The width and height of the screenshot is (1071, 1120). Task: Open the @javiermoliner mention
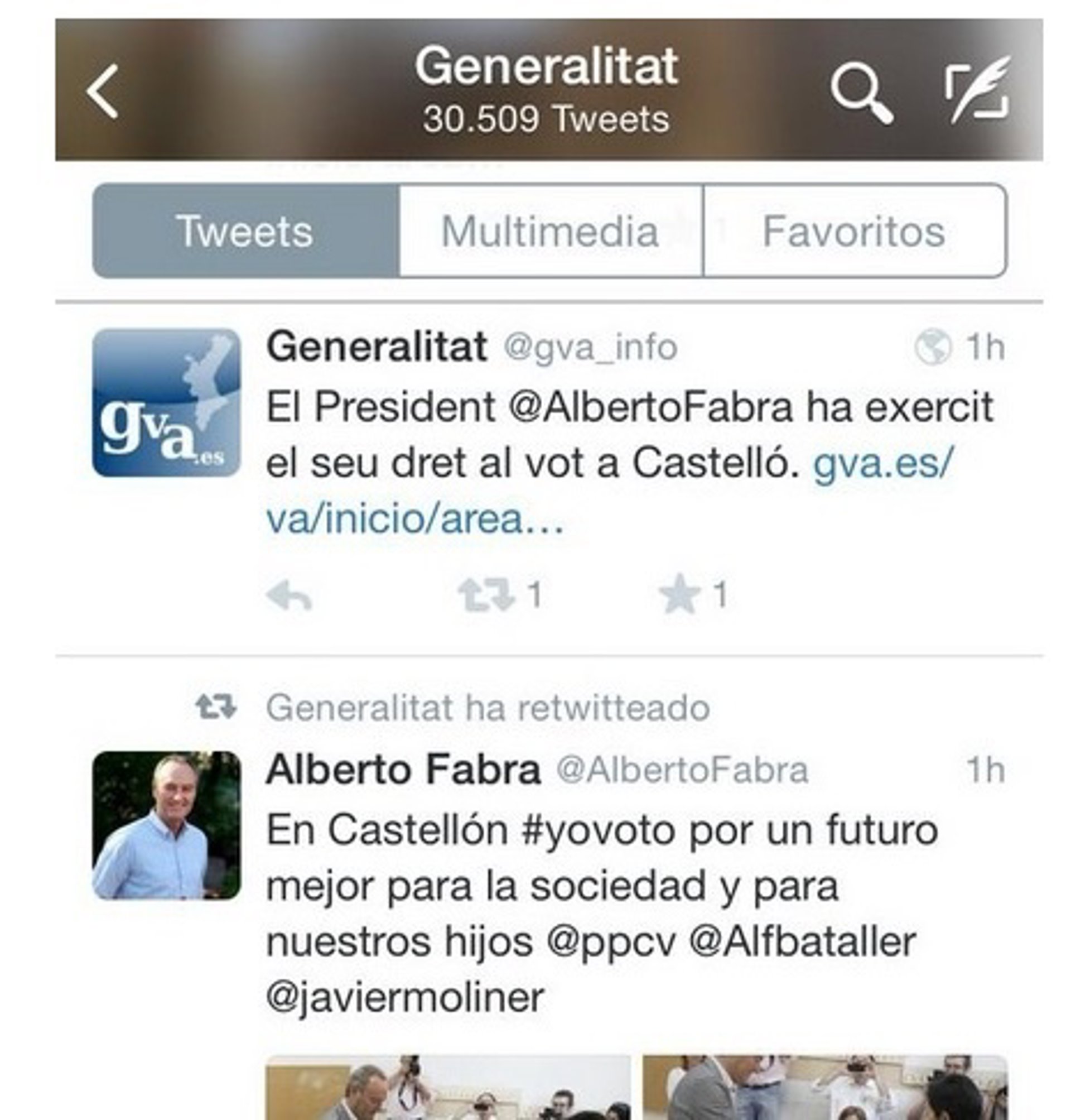(x=405, y=998)
